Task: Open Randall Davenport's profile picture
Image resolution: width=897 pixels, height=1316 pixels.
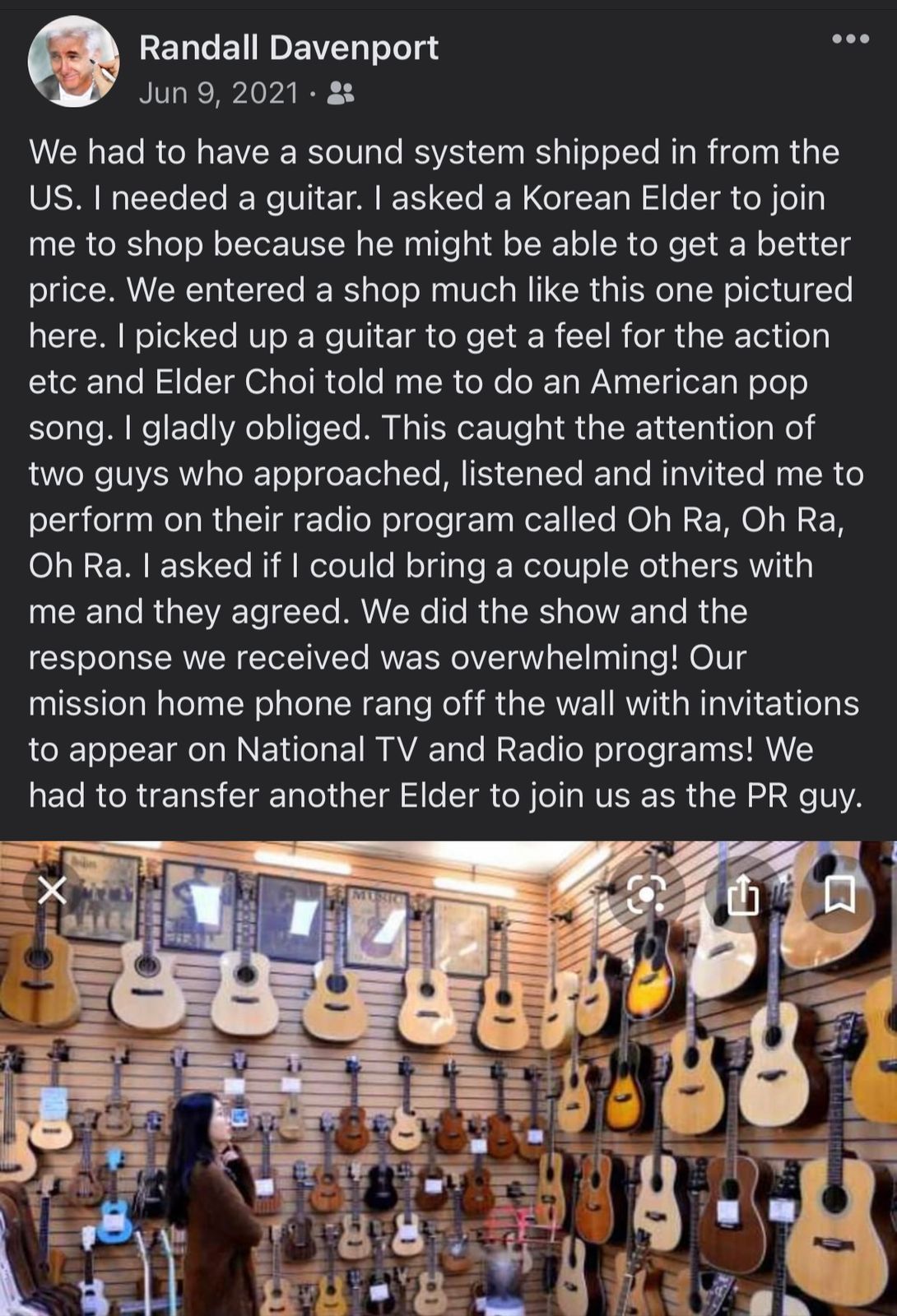Action: click(x=72, y=64)
